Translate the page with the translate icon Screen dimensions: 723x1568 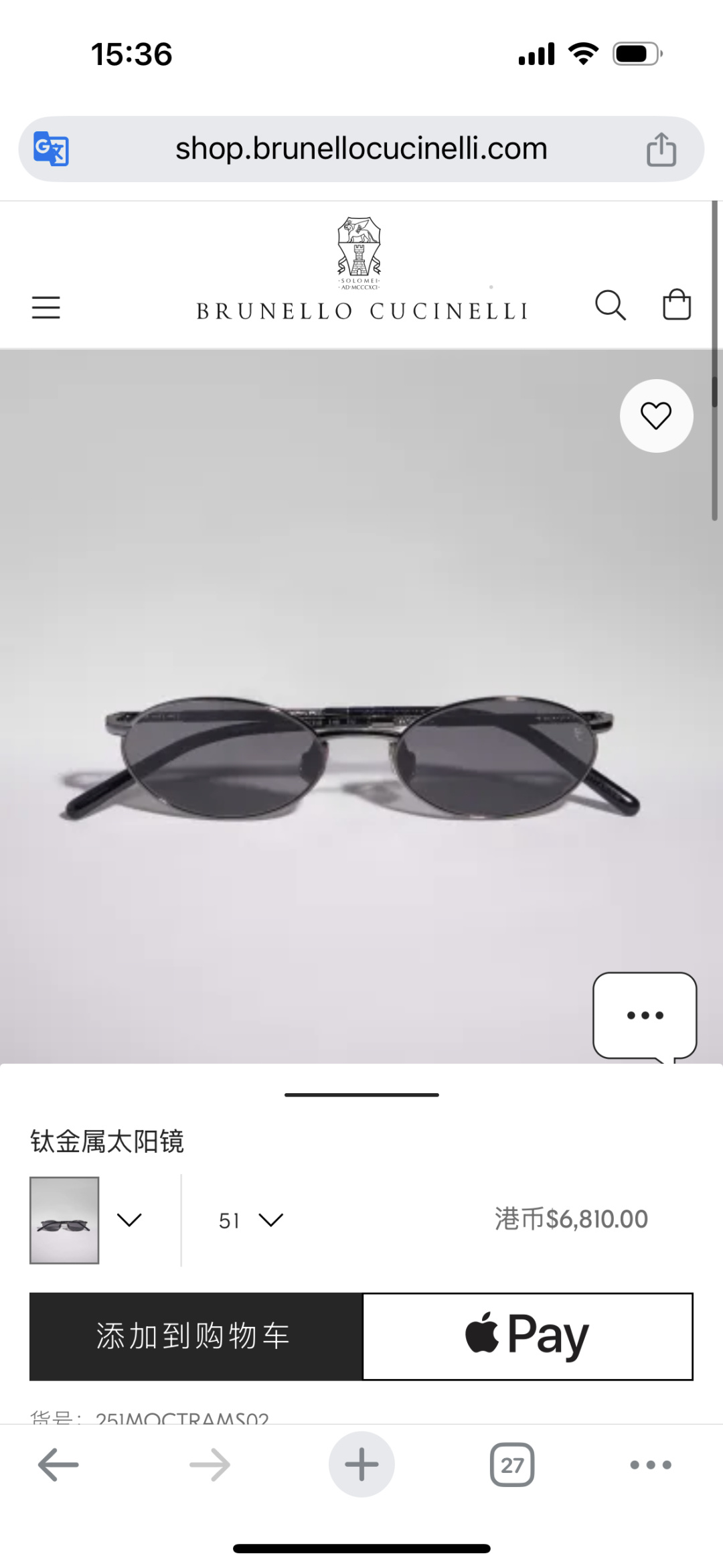52,149
